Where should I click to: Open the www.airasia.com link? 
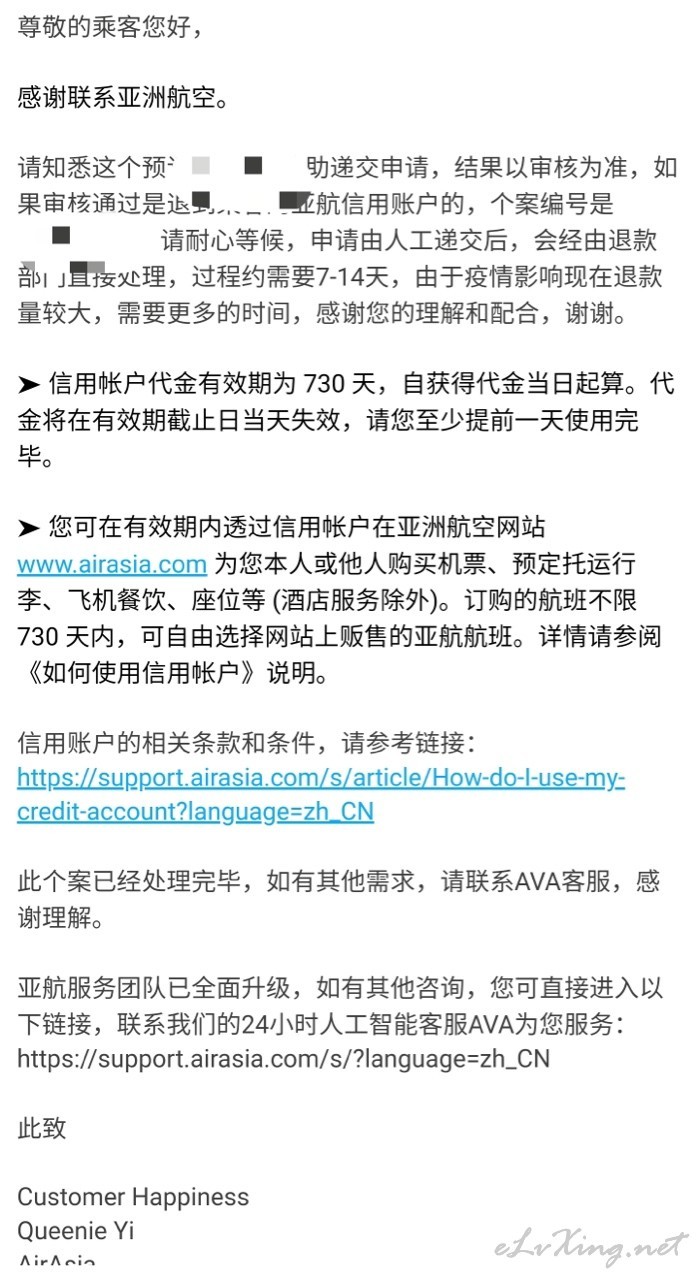pos(112,563)
